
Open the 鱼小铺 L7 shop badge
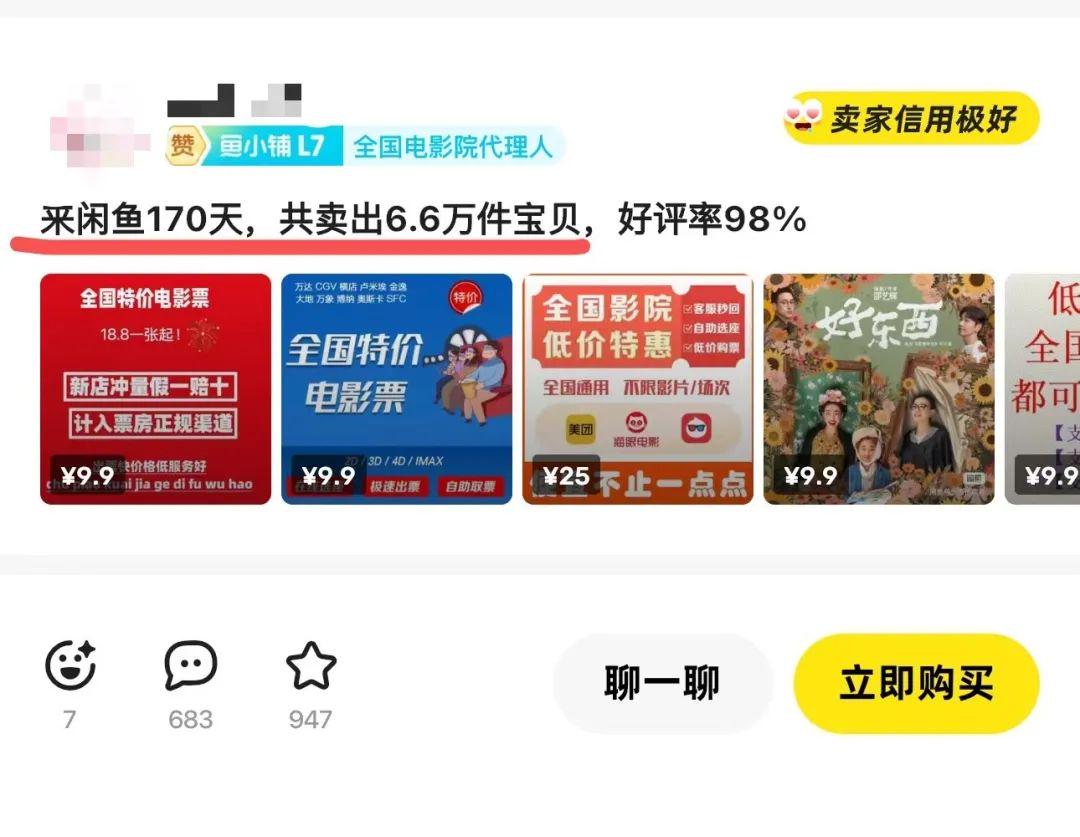click(x=255, y=146)
